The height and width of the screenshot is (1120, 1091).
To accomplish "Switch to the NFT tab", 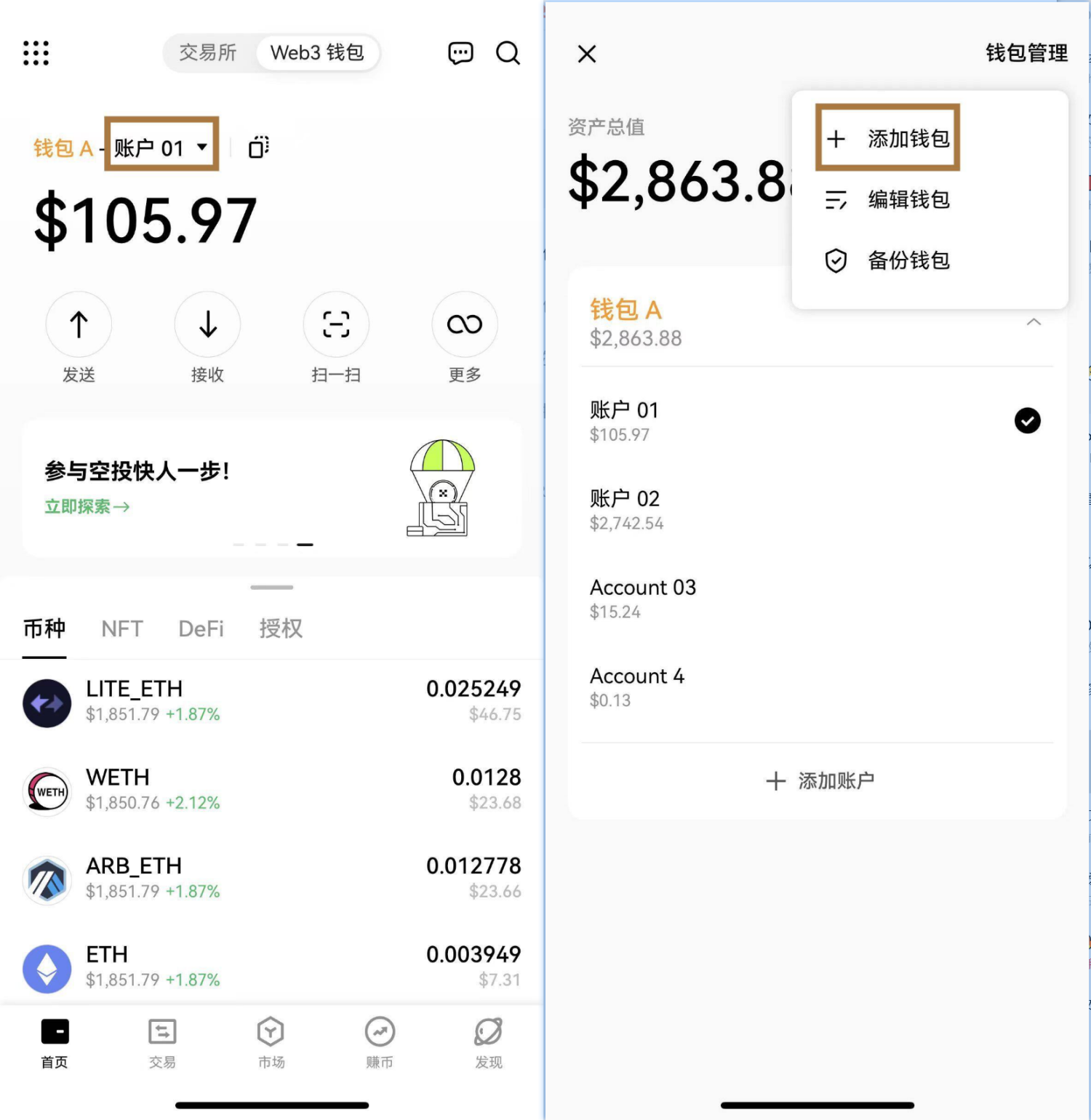I will 121,629.
